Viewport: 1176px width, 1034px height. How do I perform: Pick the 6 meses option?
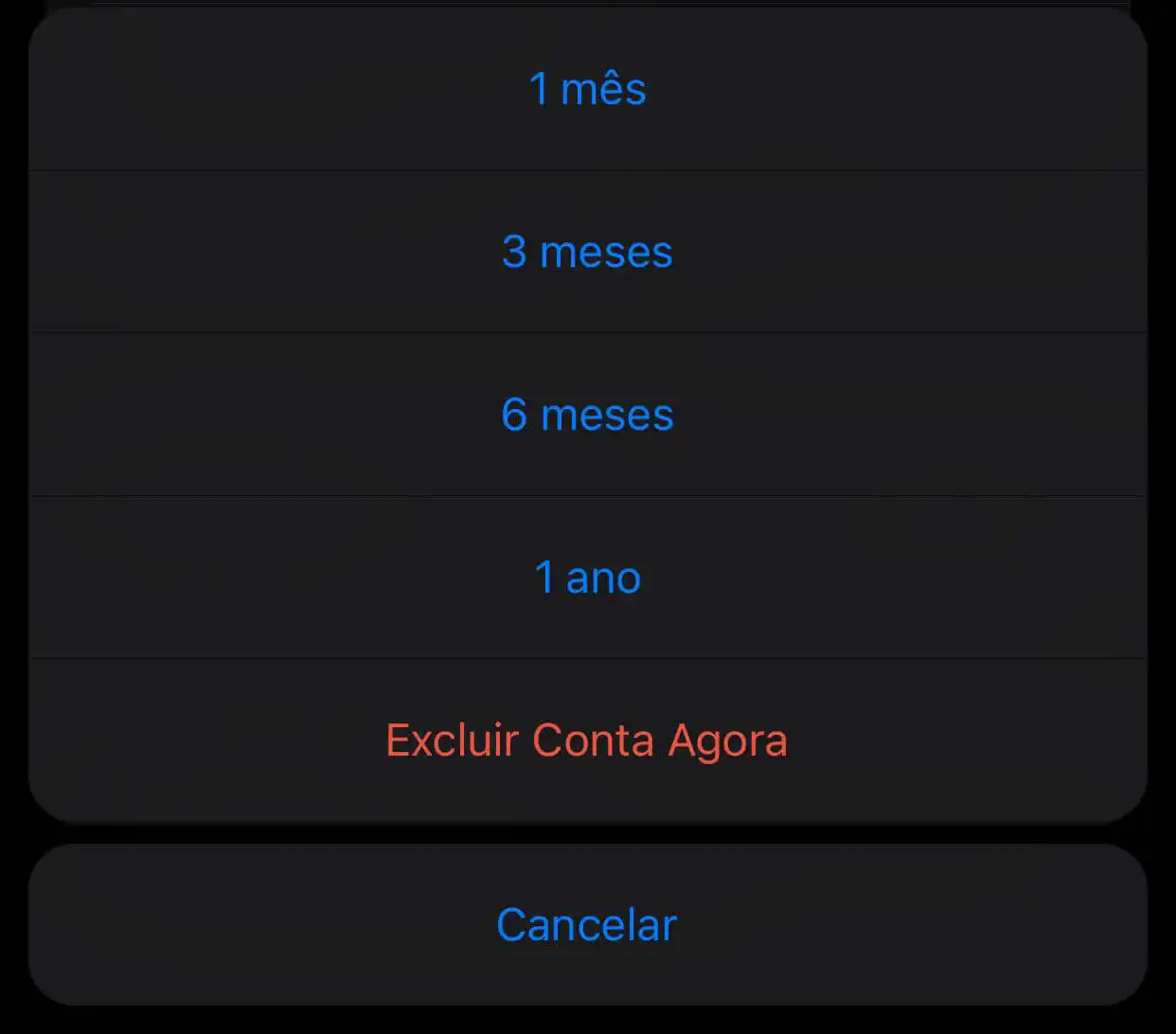[x=587, y=415]
